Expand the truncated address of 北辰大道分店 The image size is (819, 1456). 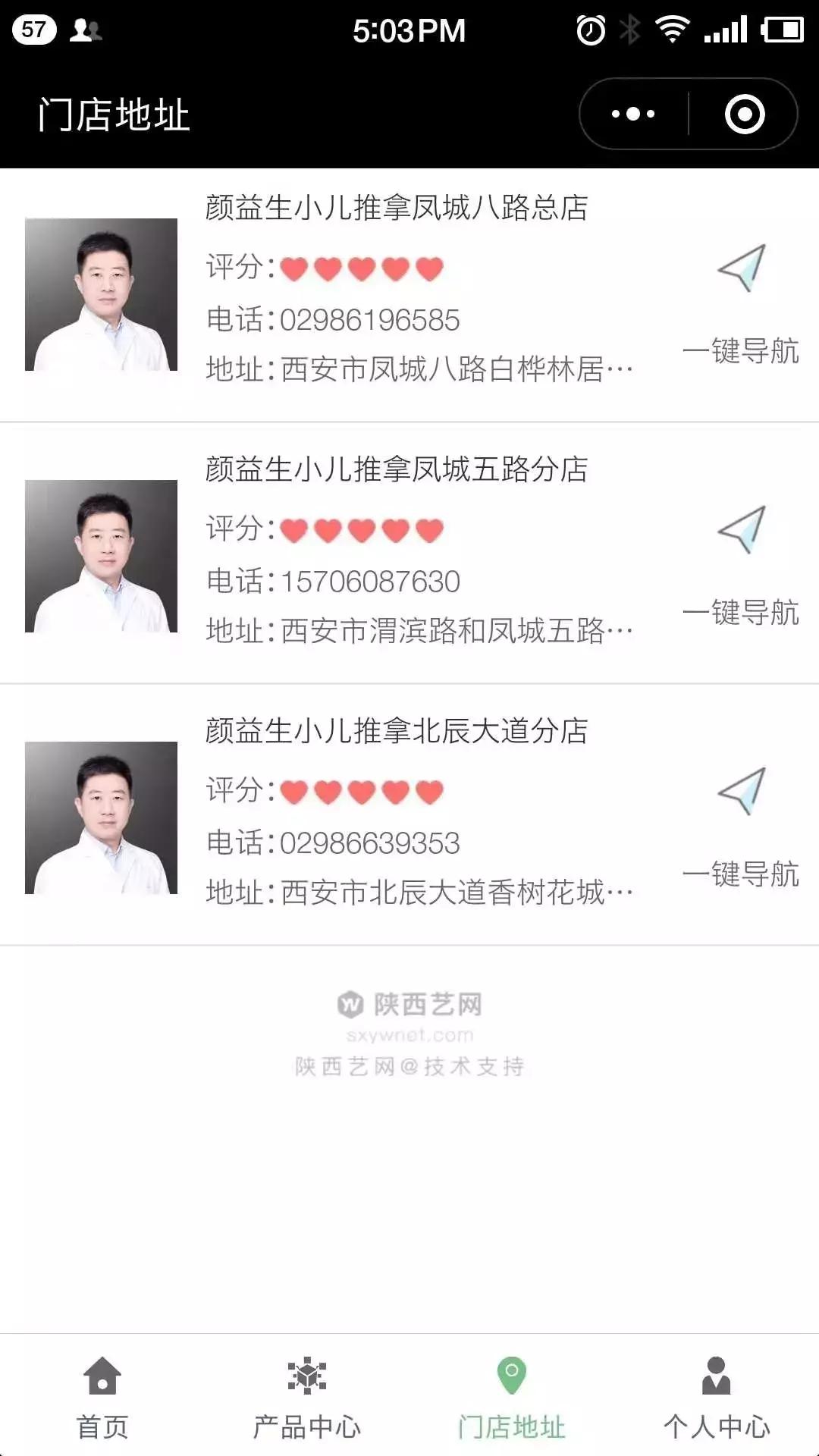tap(417, 891)
